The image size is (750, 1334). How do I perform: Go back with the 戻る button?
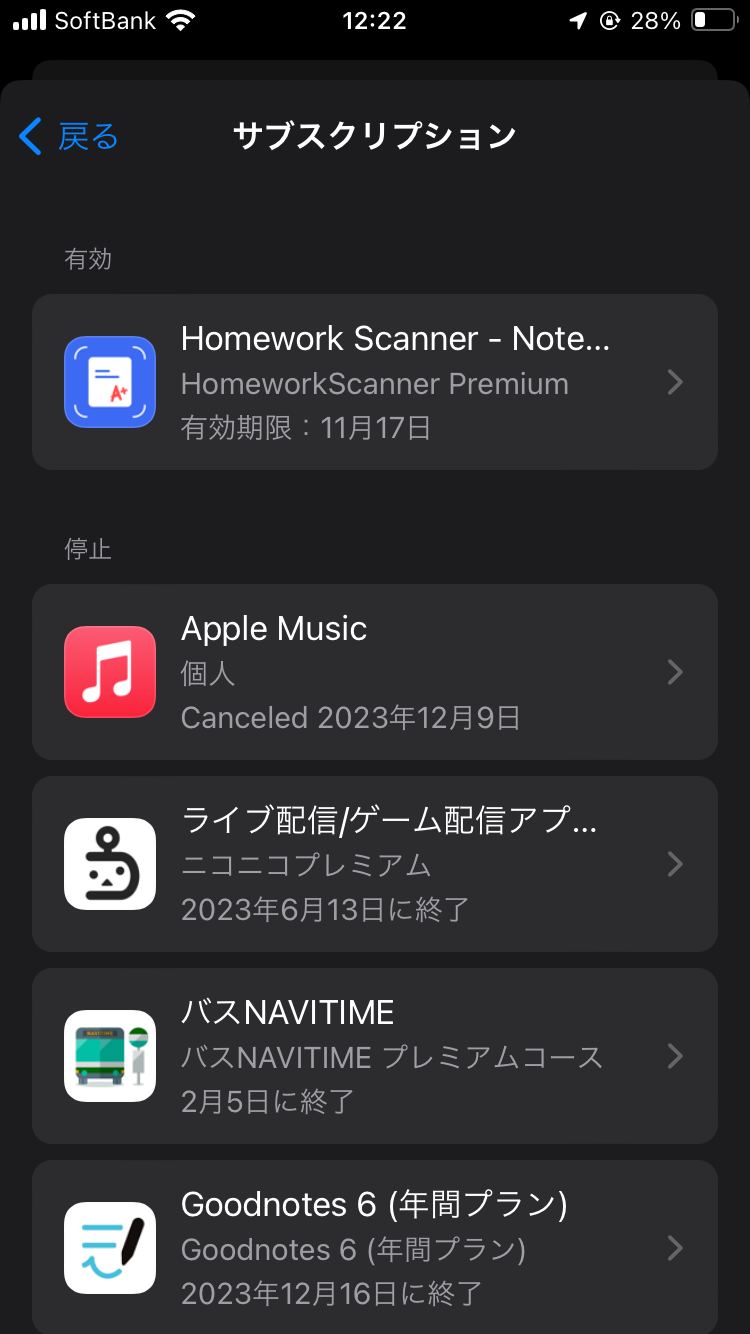click(68, 136)
